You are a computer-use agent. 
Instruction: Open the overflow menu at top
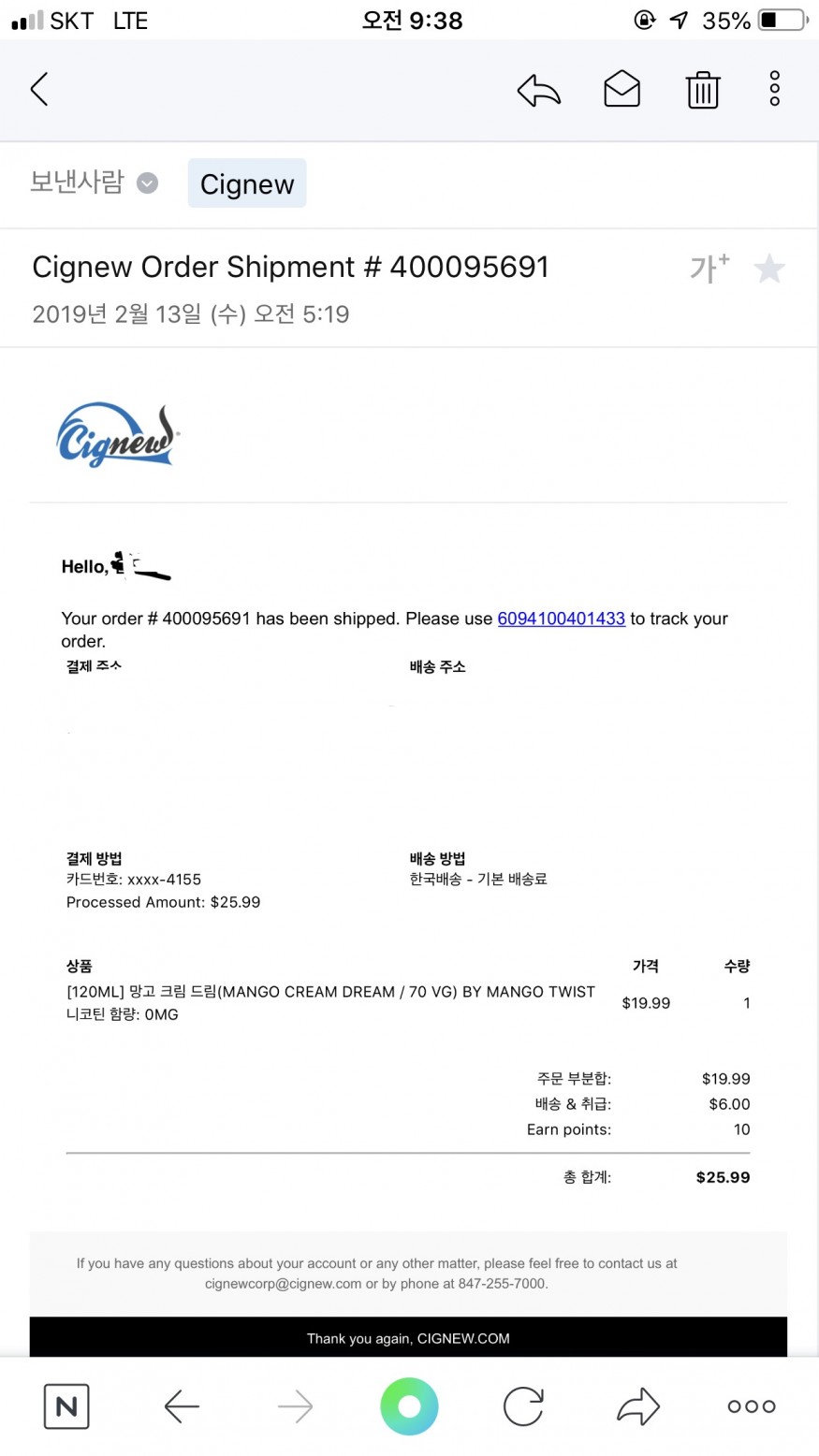pyautogui.click(x=774, y=89)
